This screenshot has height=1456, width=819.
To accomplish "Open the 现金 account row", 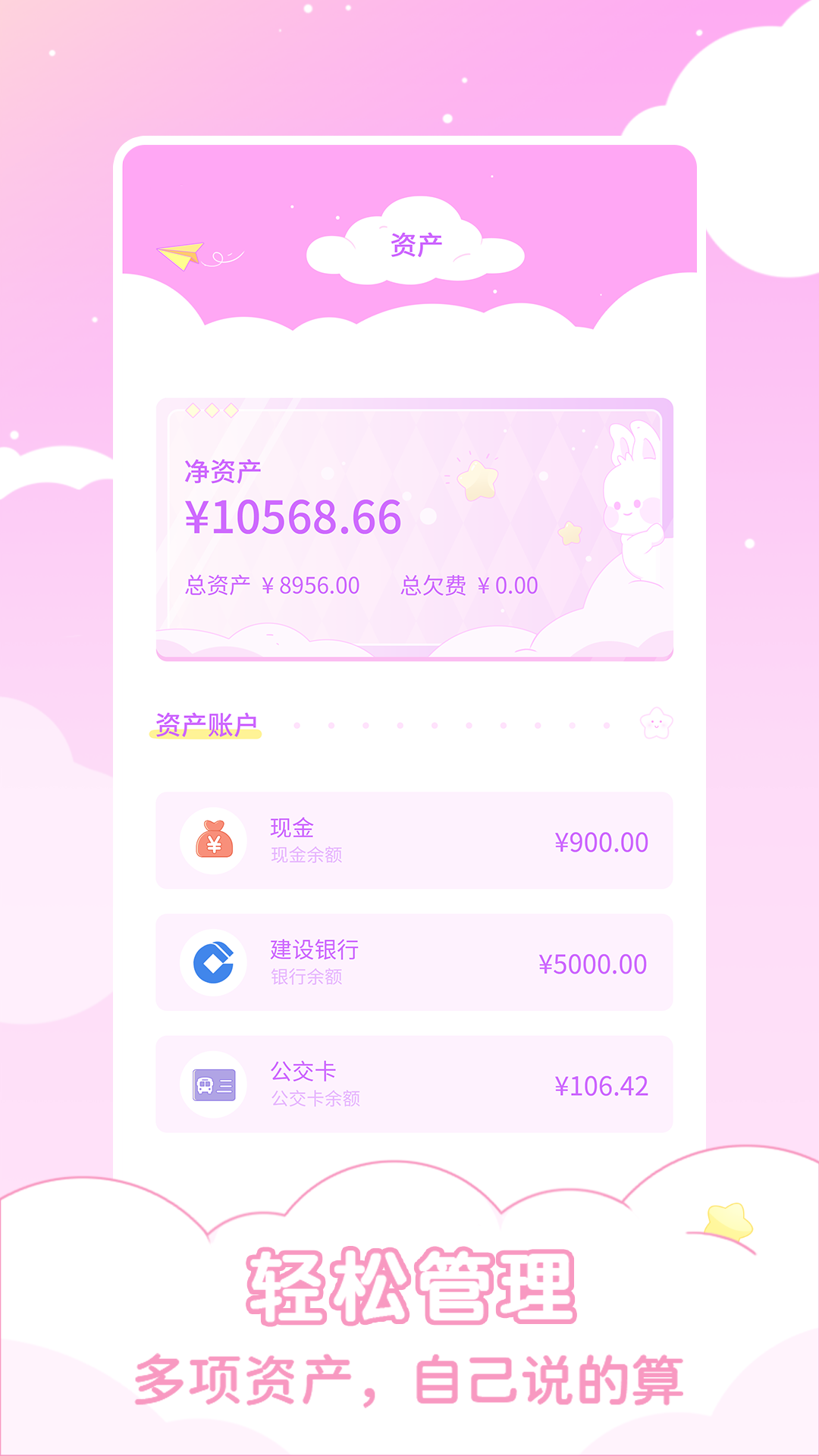I will (413, 841).
